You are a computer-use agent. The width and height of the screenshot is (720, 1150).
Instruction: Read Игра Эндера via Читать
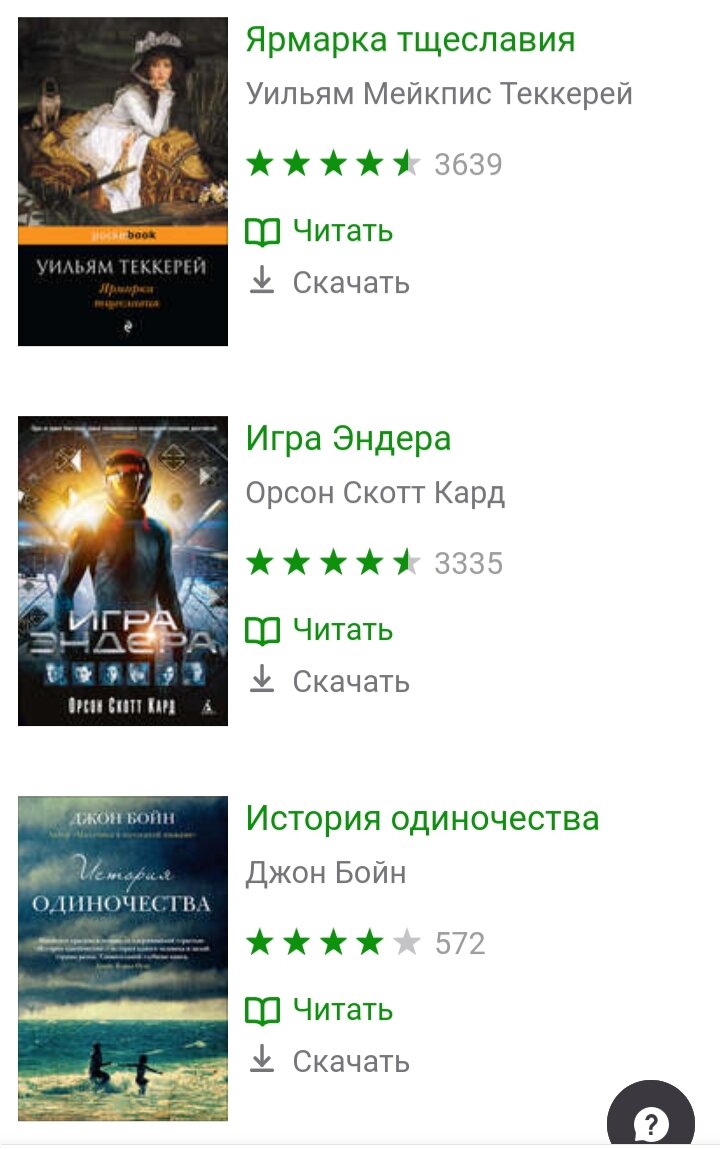point(320,631)
